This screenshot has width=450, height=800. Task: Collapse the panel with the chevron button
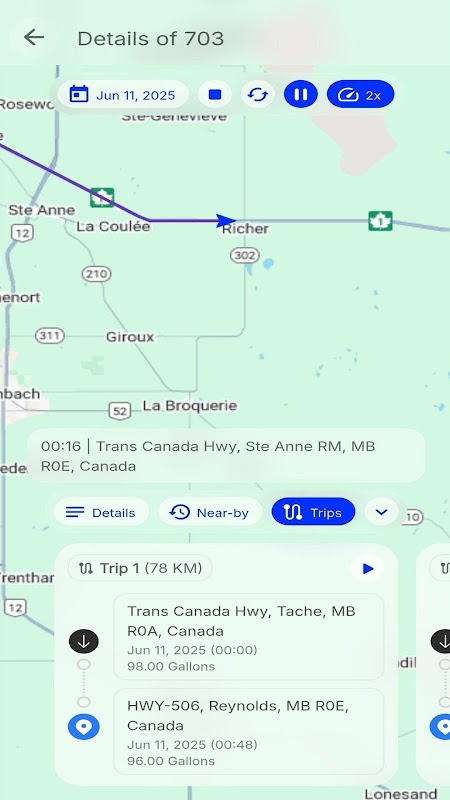[382, 512]
